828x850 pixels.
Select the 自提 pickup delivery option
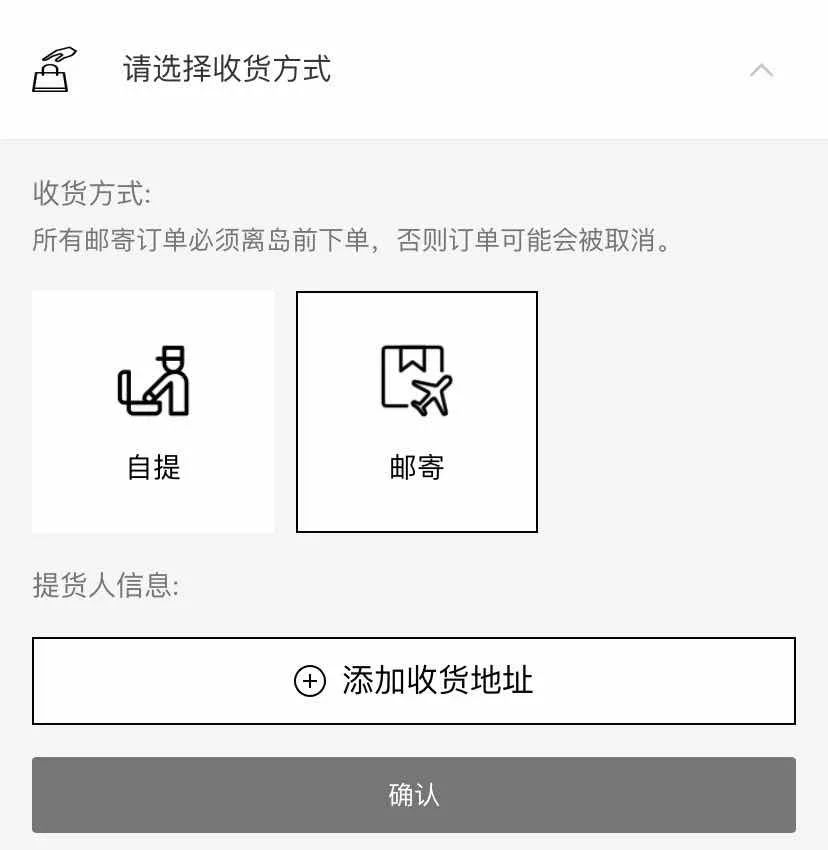click(x=152, y=410)
